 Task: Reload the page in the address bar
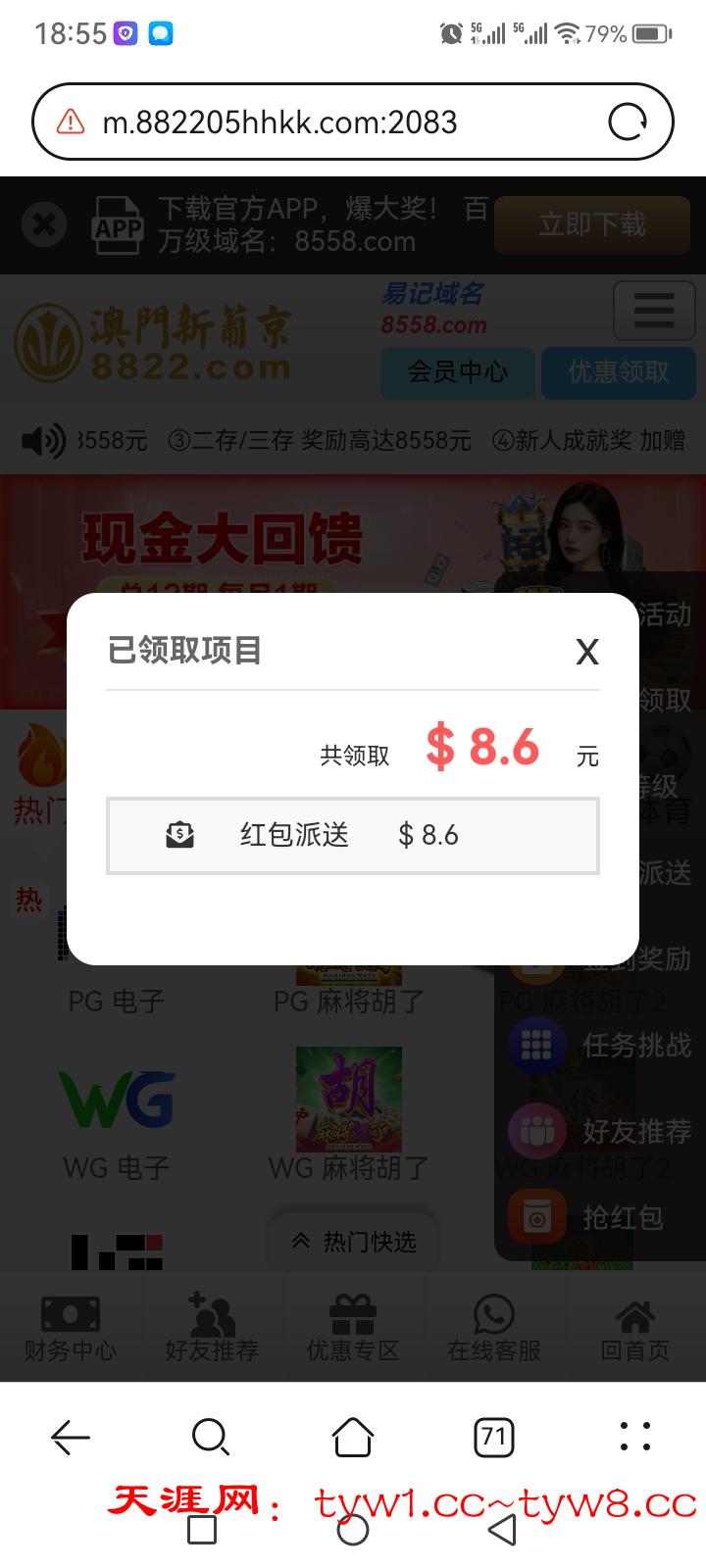pos(628,122)
